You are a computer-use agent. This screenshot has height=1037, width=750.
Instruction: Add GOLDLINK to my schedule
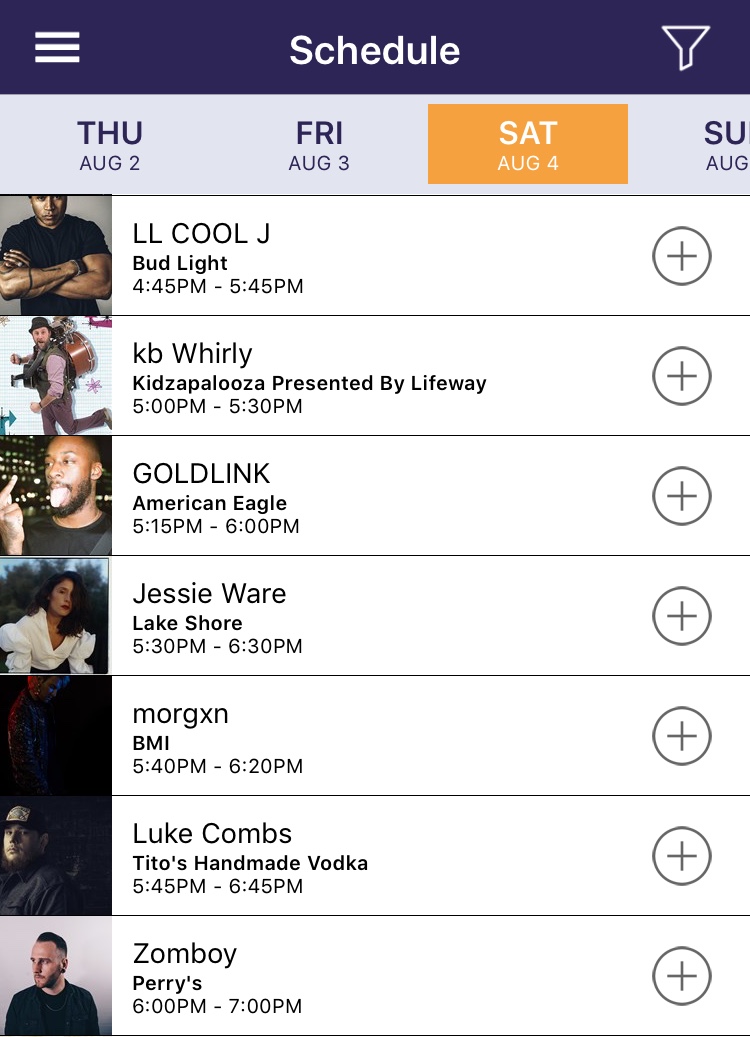coord(681,496)
